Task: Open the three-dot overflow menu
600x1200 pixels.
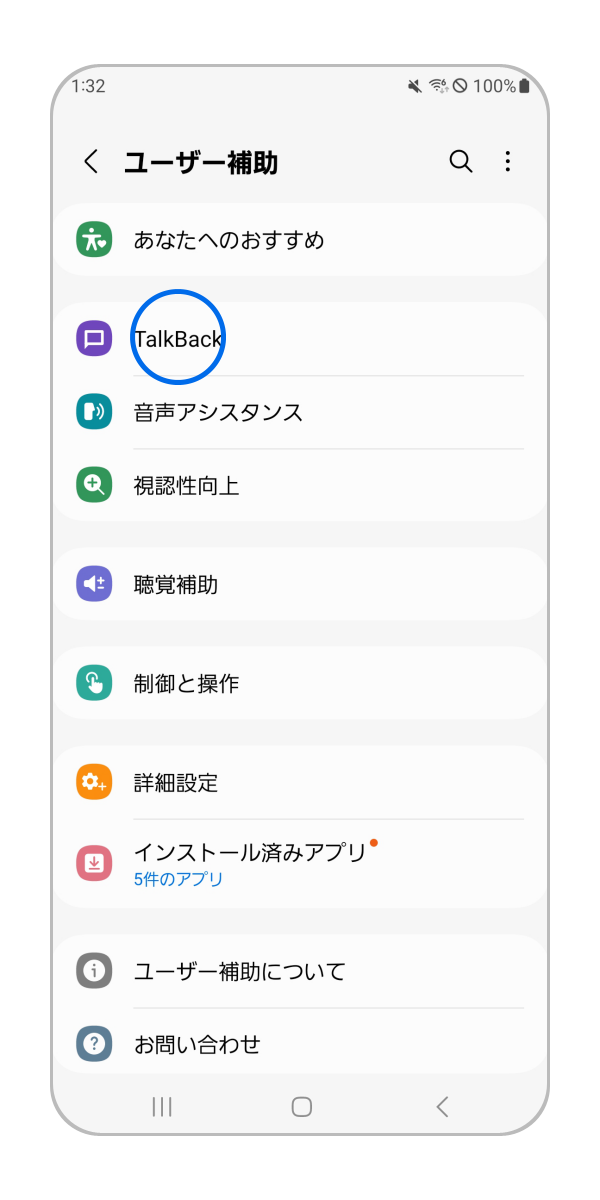Action: [x=508, y=162]
